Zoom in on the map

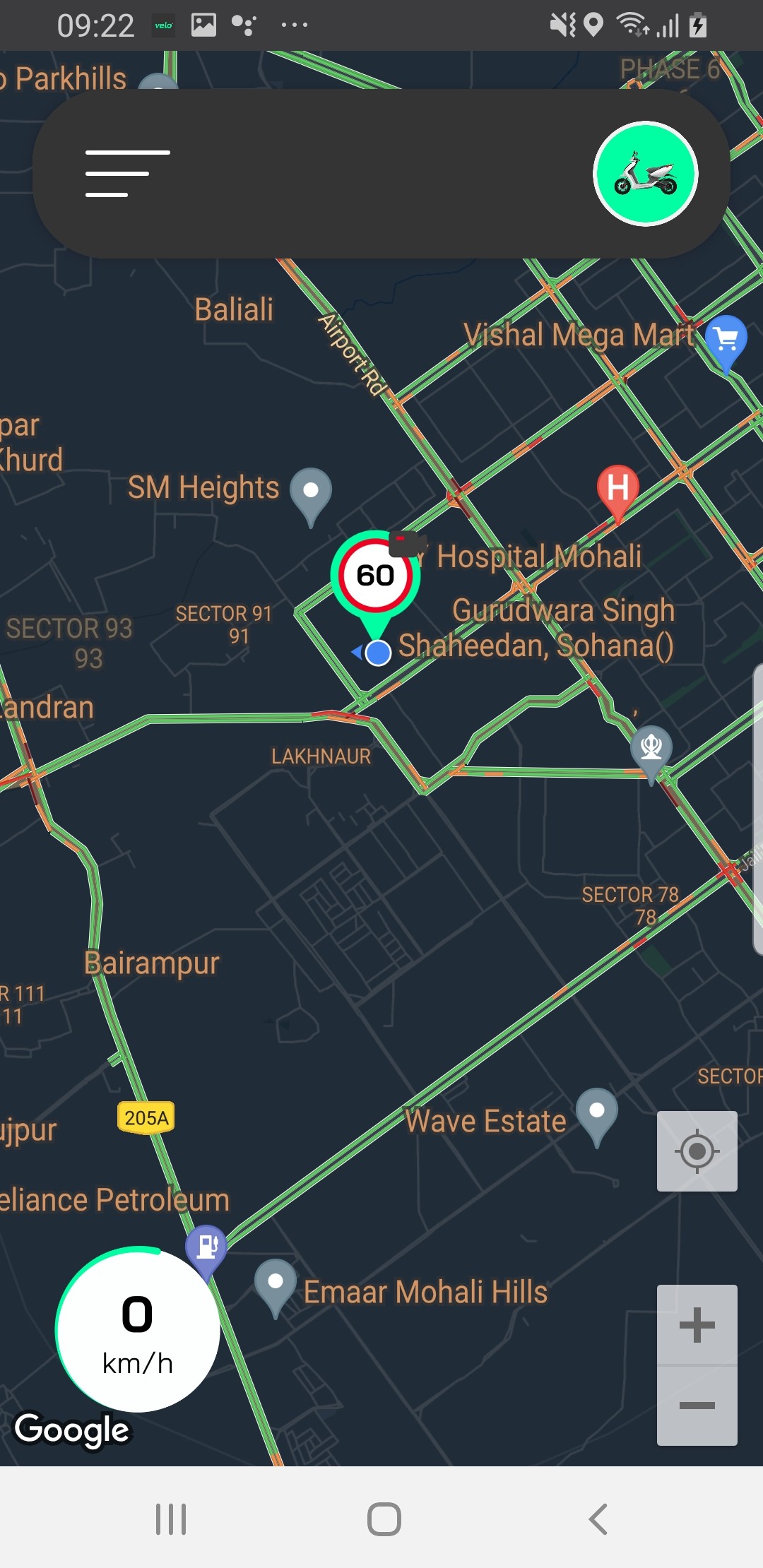pos(697,1325)
